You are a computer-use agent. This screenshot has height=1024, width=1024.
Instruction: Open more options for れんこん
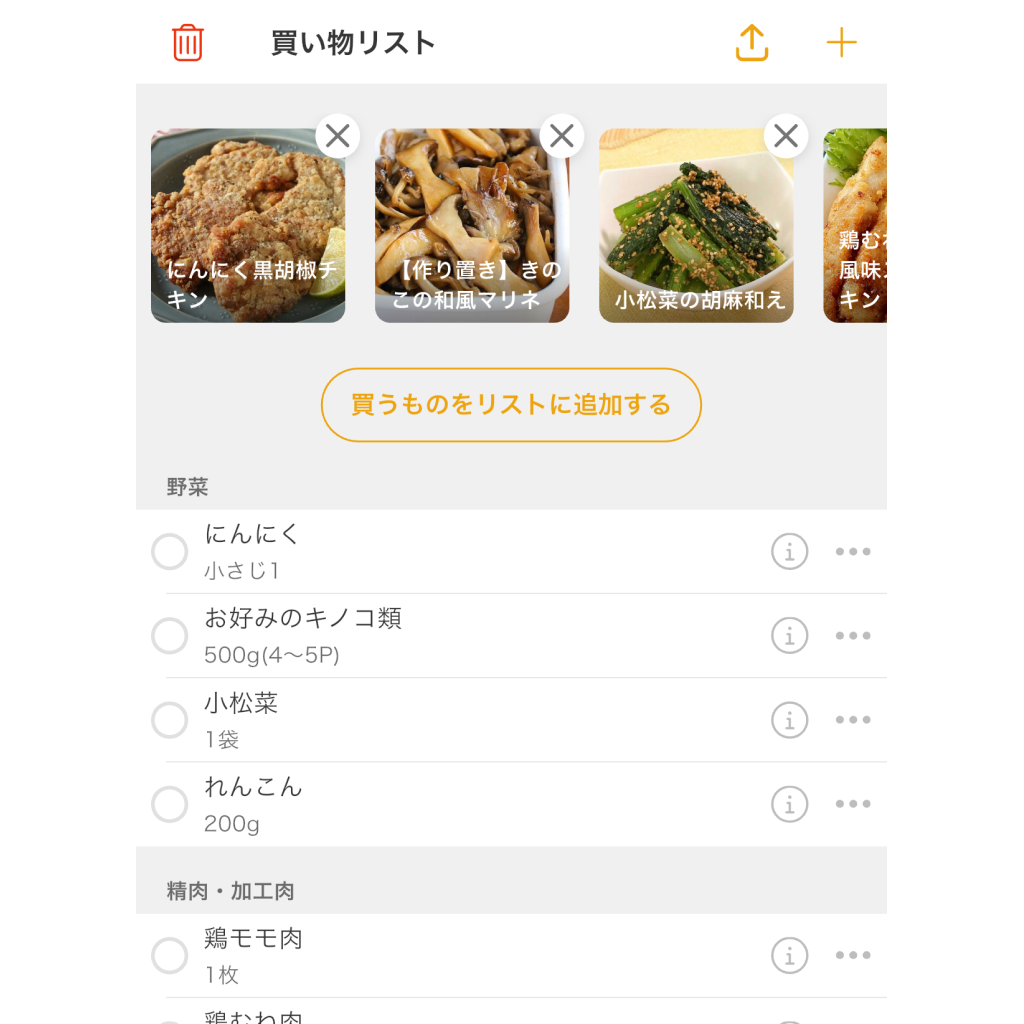(x=853, y=804)
